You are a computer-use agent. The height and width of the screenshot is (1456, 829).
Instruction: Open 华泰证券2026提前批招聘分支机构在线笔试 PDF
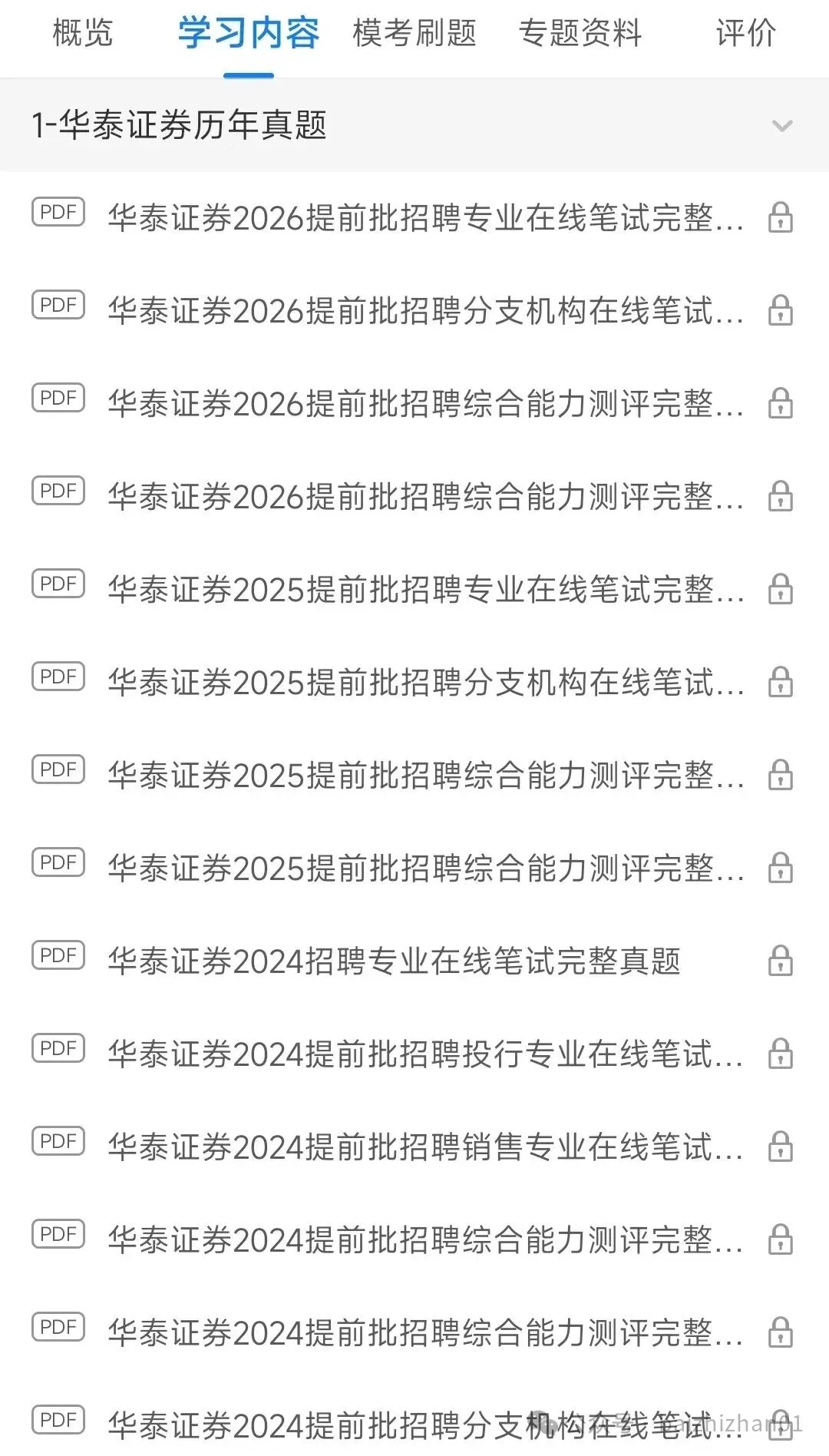[414, 311]
